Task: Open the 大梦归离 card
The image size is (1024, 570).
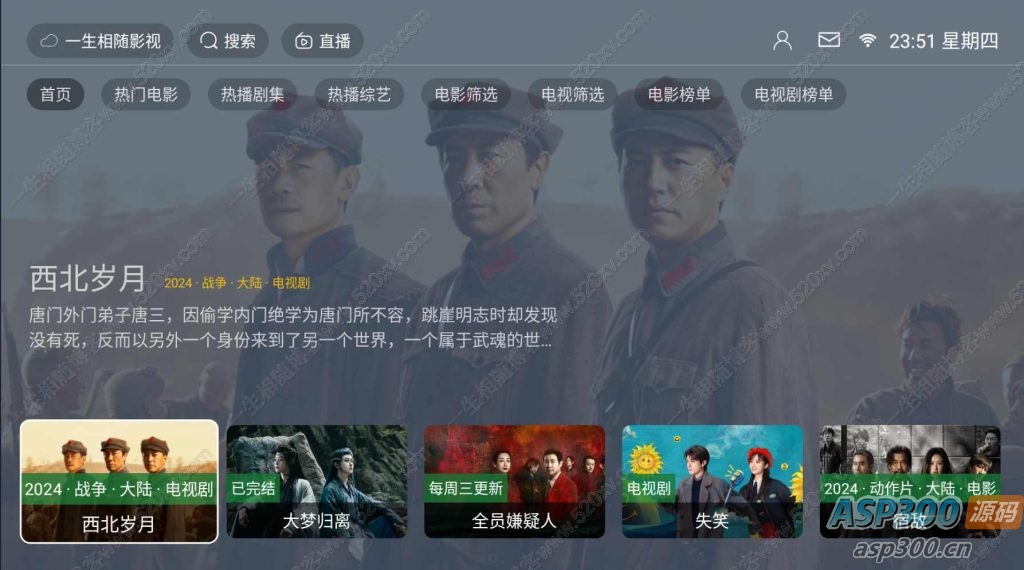Action: [x=316, y=481]
